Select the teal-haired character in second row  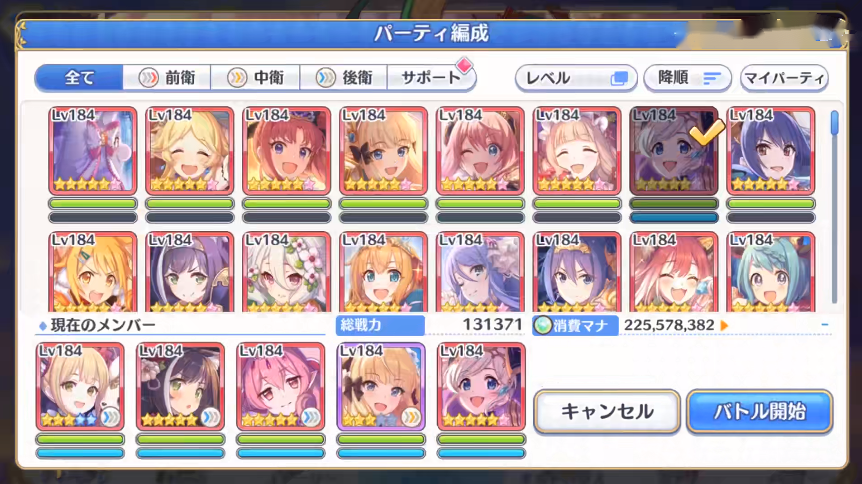(770, 273)
